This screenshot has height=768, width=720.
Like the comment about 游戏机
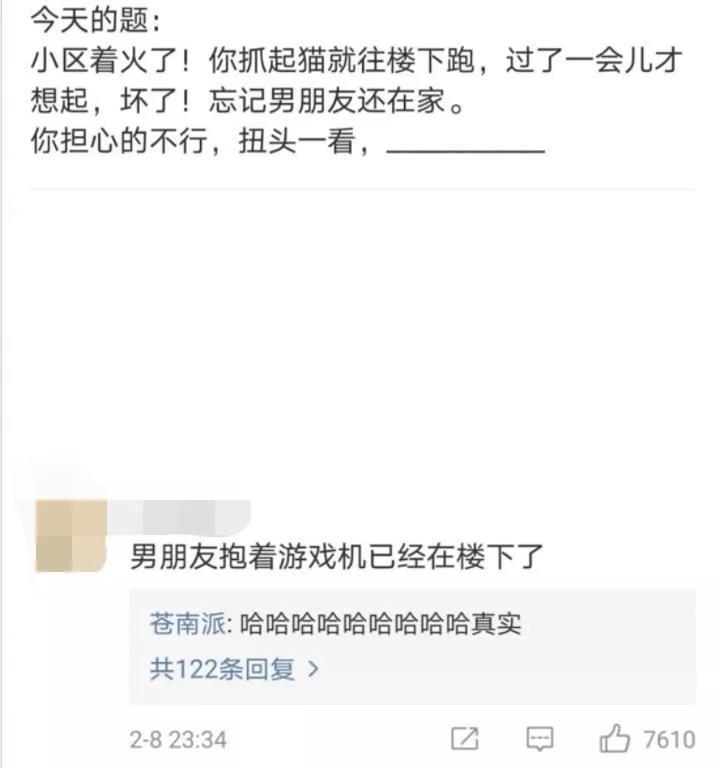[615, 739]
